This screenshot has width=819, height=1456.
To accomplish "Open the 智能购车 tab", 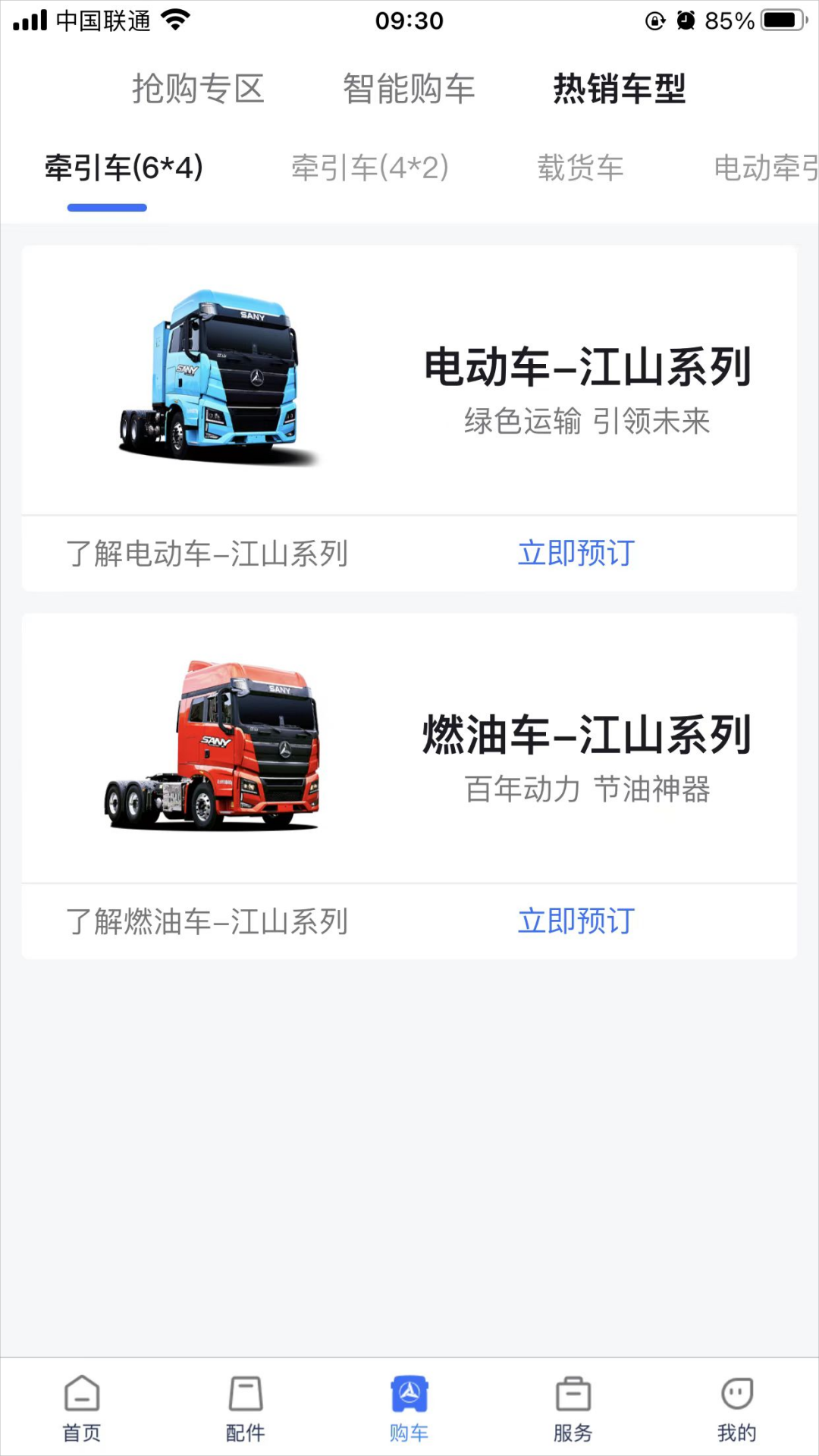I will click(409, 89).
